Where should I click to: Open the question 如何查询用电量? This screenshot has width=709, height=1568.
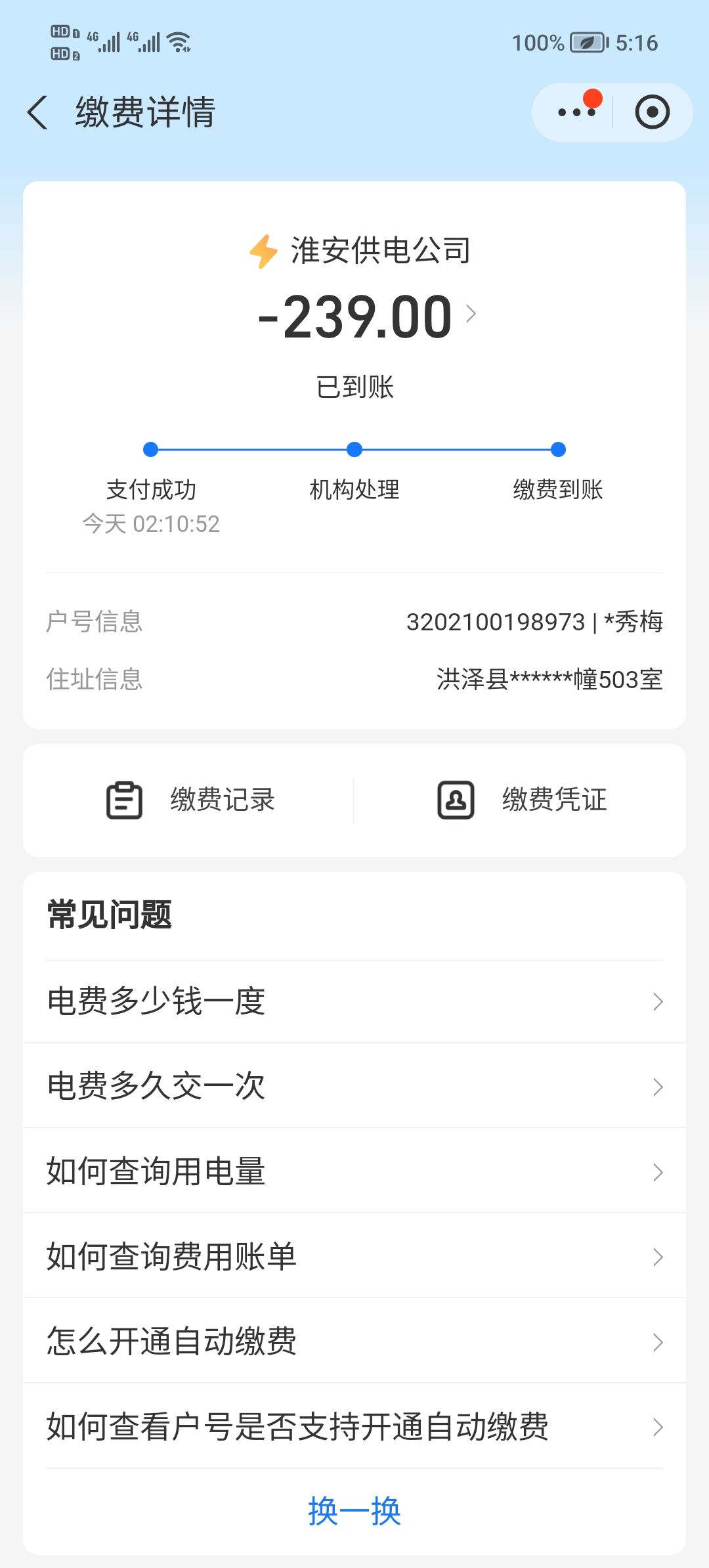[x=354, y=1171]
